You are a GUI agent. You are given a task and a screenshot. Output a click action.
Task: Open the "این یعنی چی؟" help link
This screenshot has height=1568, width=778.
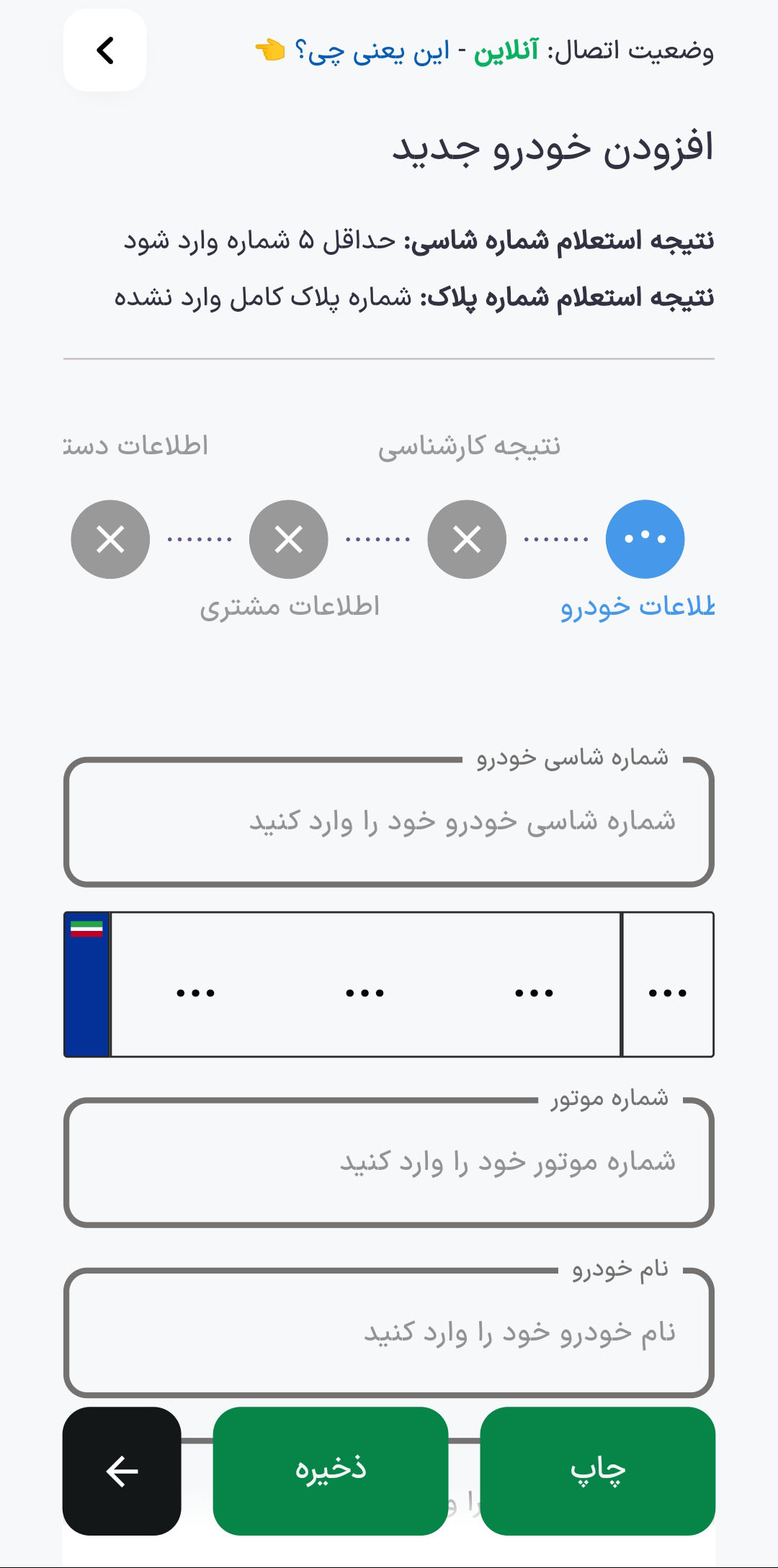coord(372,52)
